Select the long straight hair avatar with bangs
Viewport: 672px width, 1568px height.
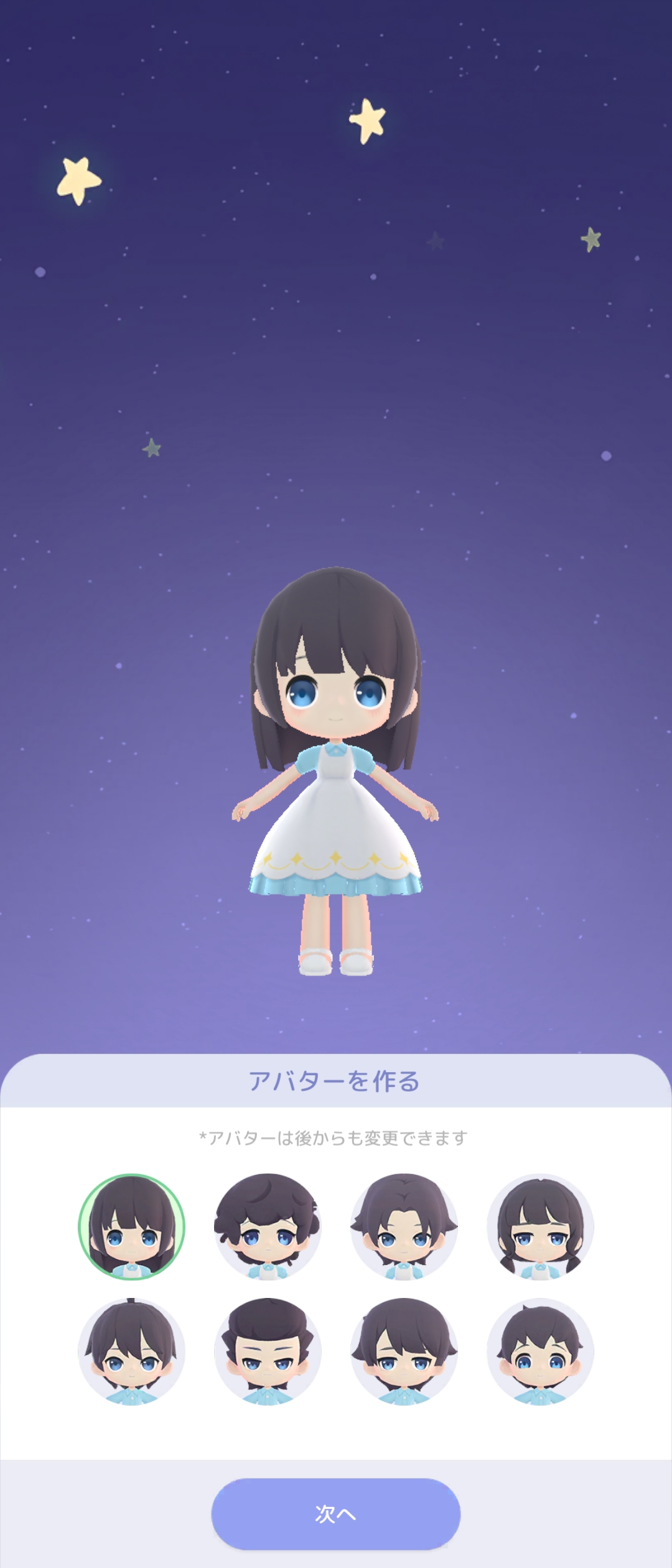(131, 1227)
